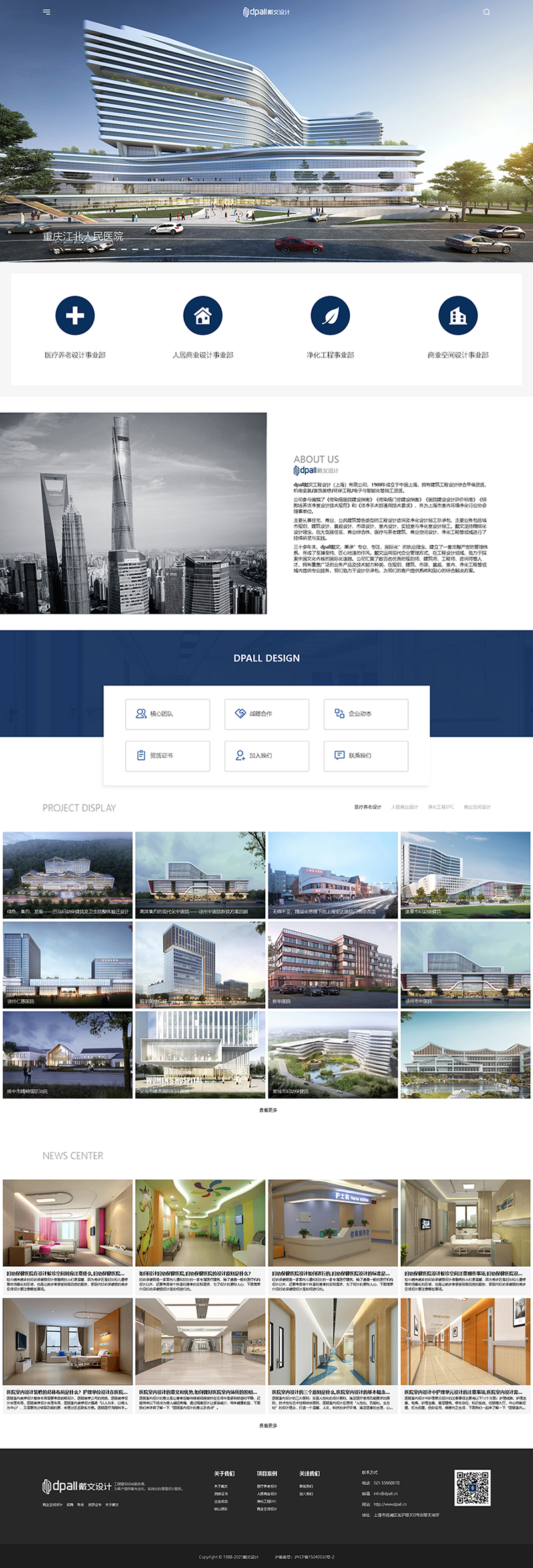Switch to 人居商业设计 project tab
This screenshot has width=533, height=1568.
[404, 807]
